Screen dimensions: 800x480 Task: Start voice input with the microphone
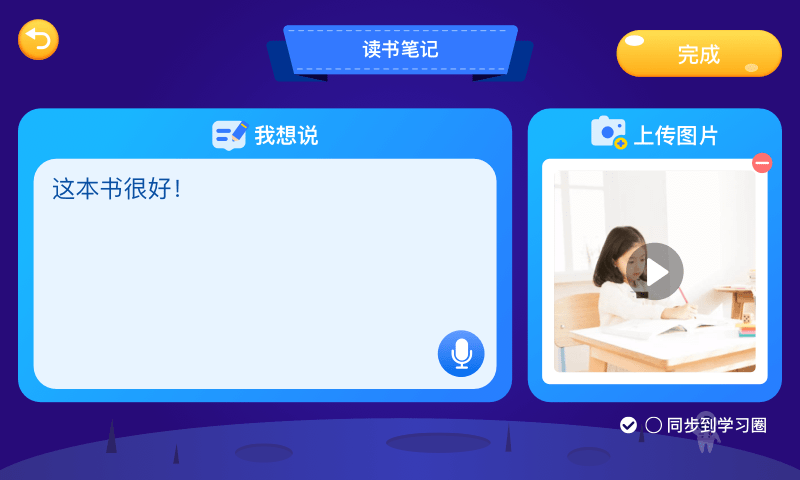pyautogui.click(x=461, y=353)
